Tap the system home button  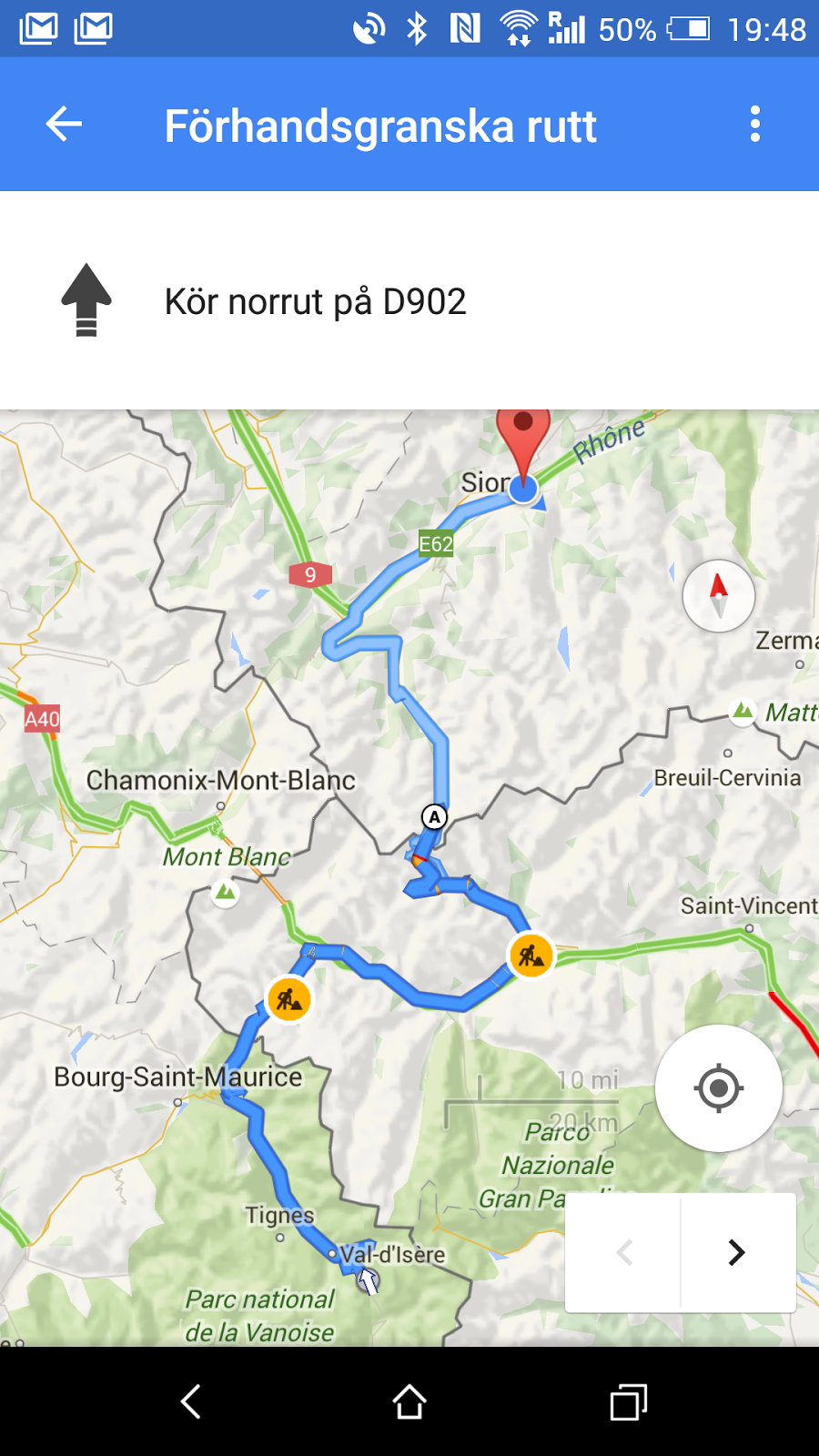409,1401
